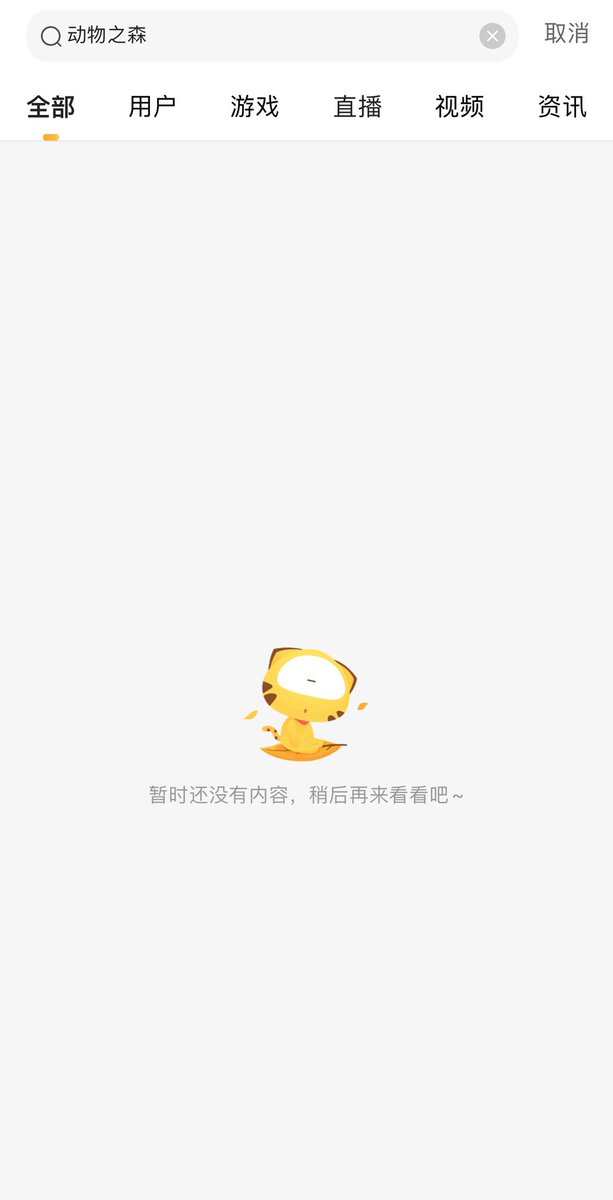The image size is (613, 1200).
Task: View the 资讯 tab
Action: (x=561, y=106)
